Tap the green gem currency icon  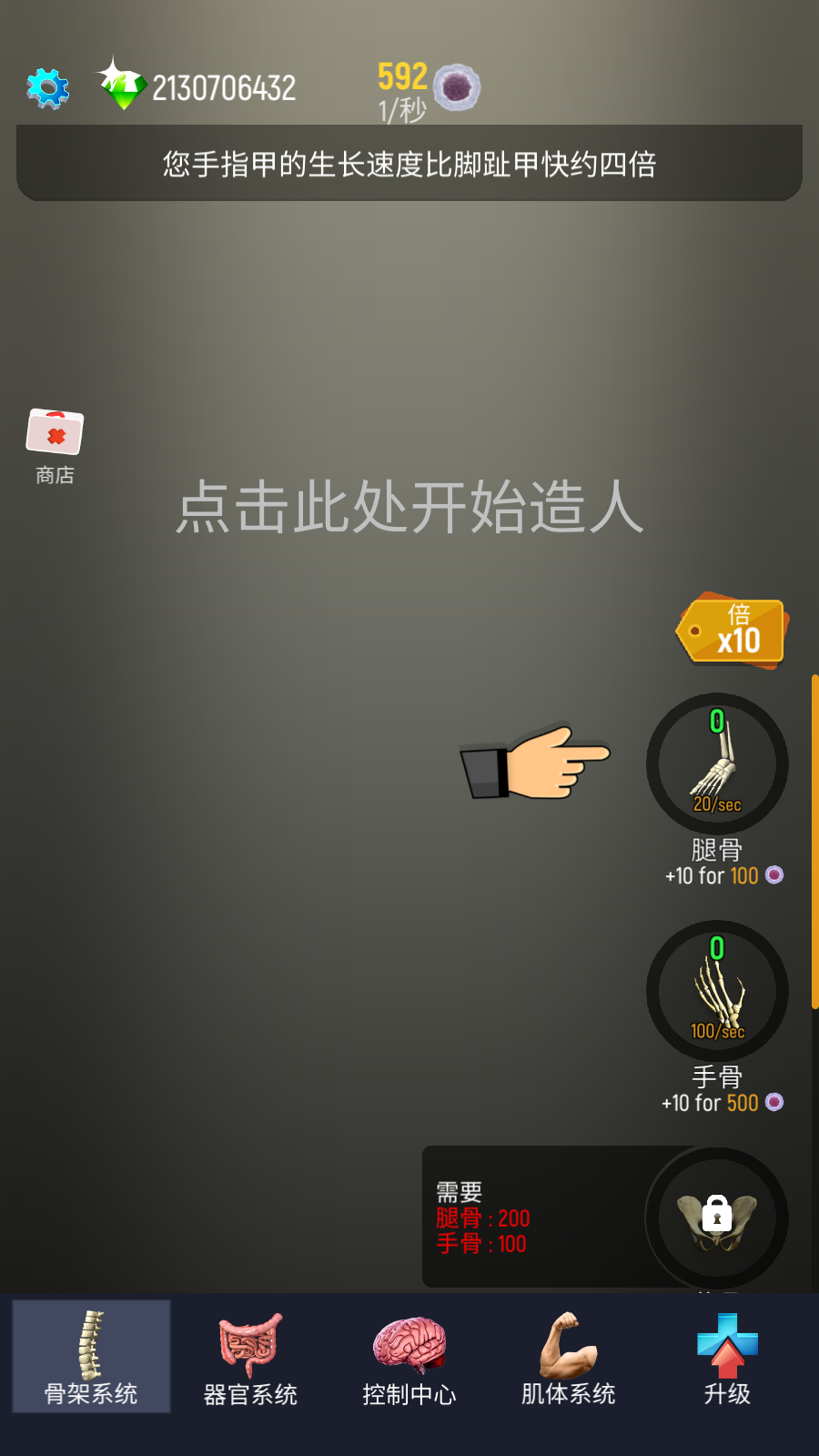[x=122, y=87]
